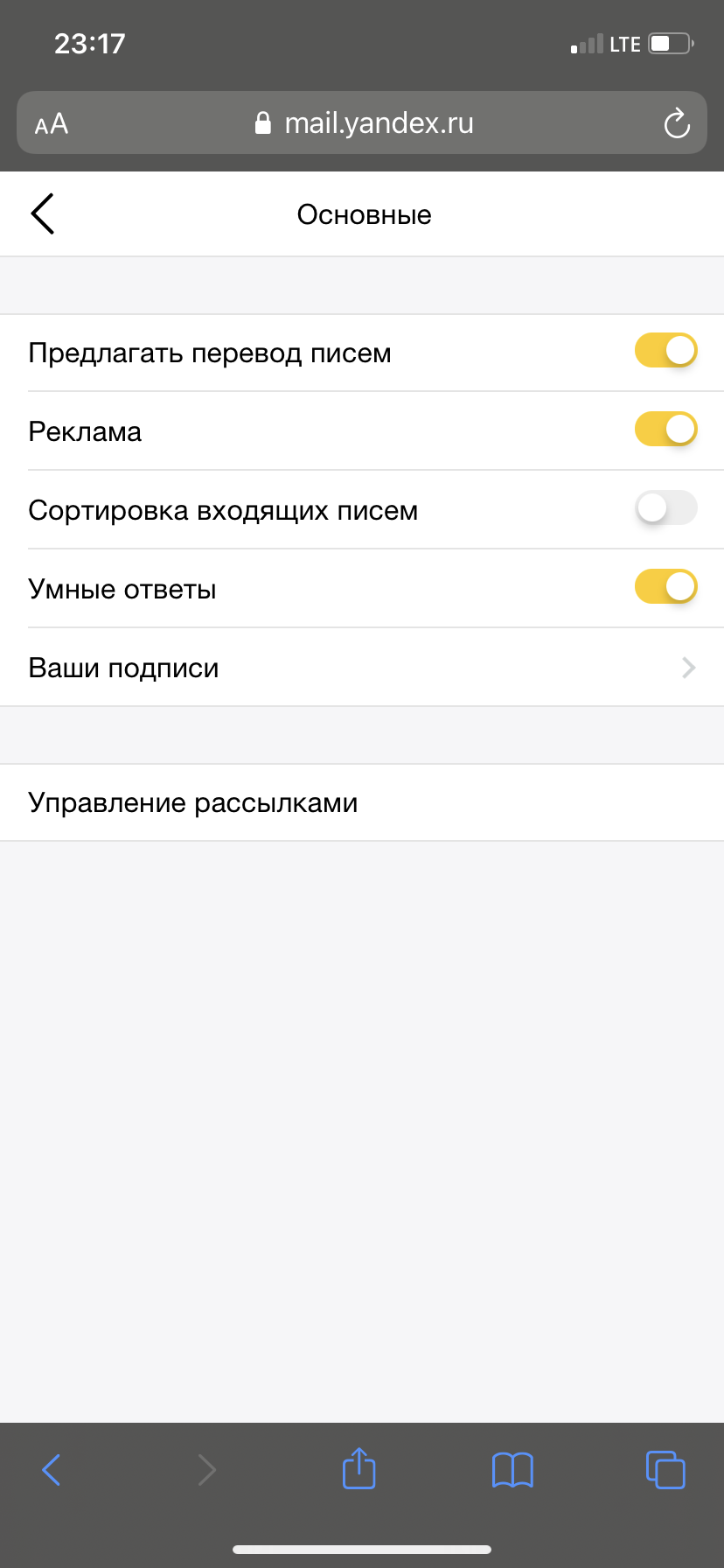
Task: Open the AA text size menu
Action: (x=52, y=124)
